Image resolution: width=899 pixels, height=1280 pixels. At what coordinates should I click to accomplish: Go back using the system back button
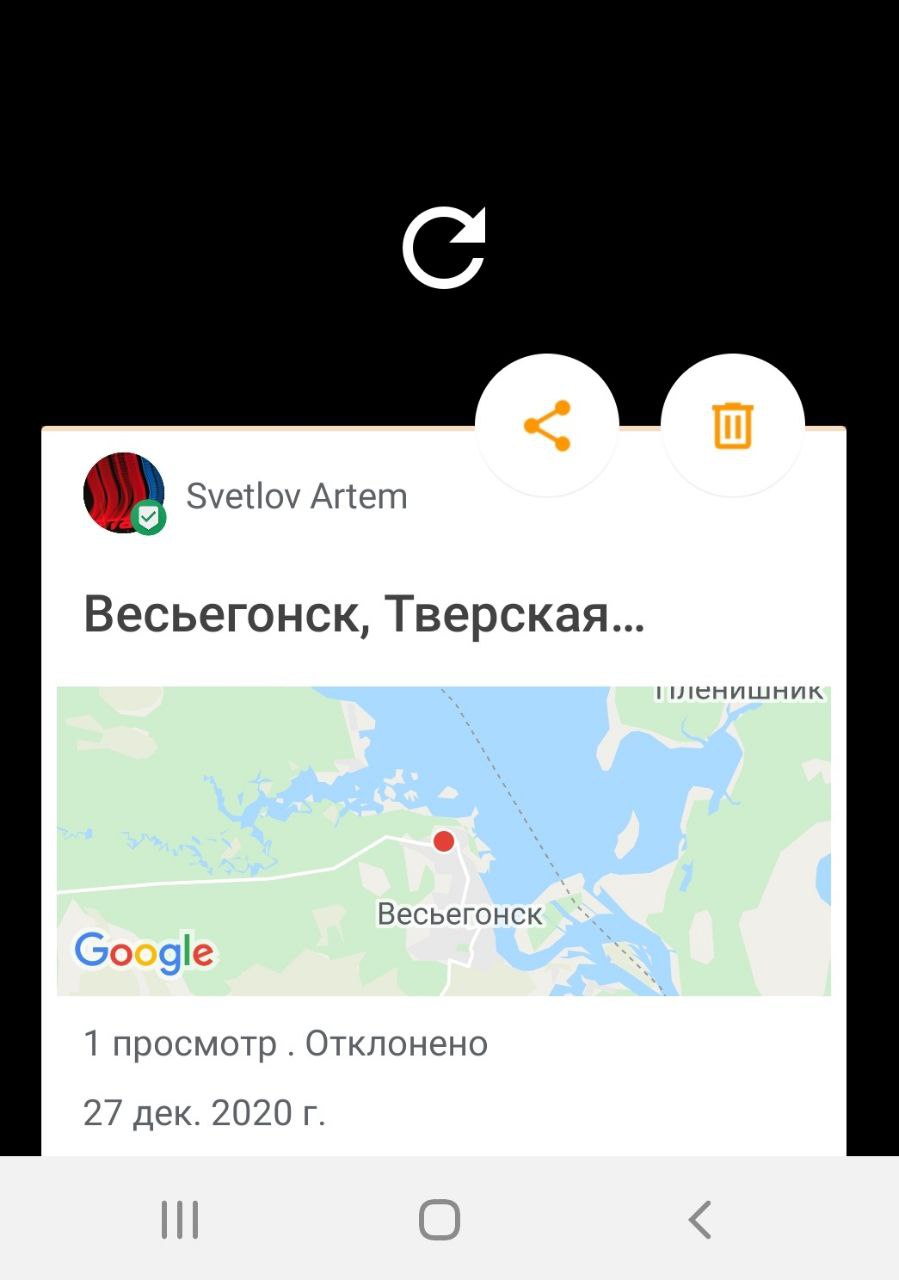tap(699, 1220)
